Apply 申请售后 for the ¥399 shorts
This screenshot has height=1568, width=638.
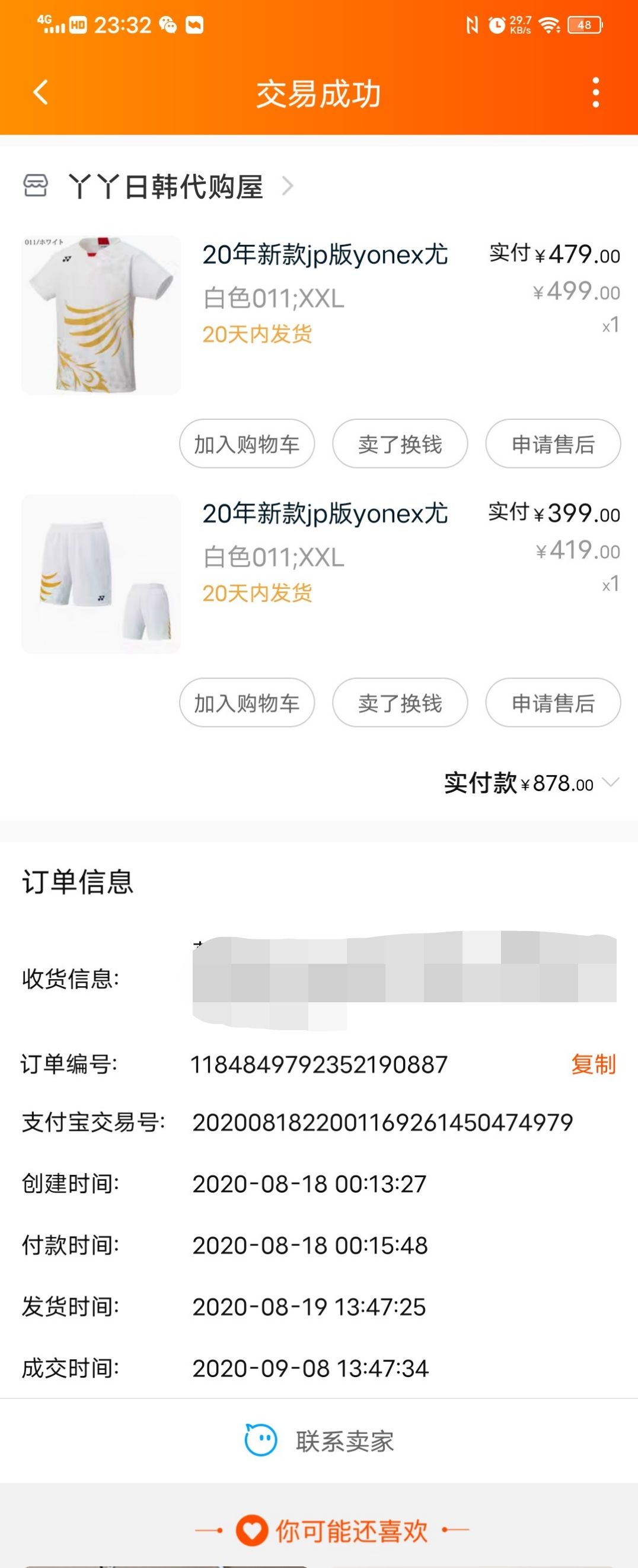(553, 702)
